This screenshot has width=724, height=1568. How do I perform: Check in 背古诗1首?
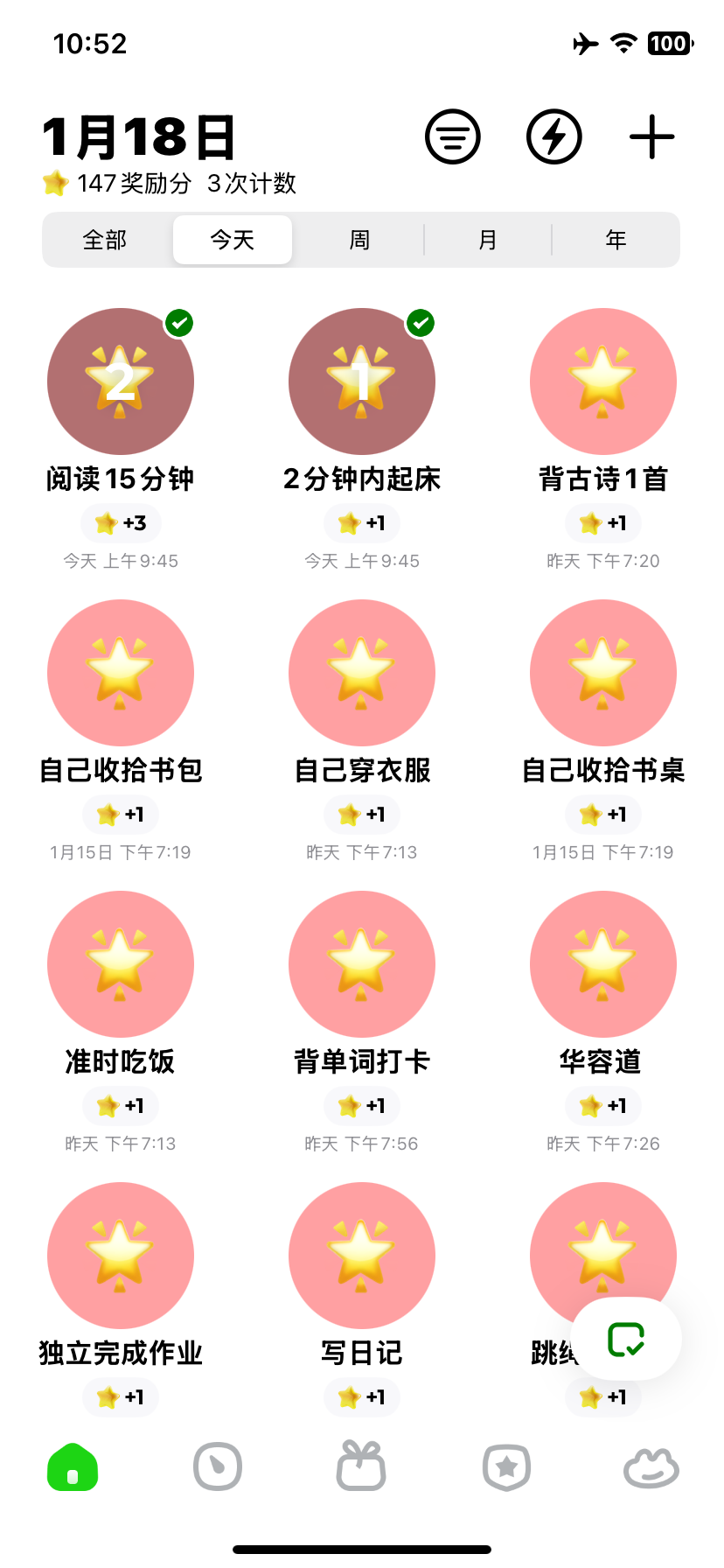602,381
